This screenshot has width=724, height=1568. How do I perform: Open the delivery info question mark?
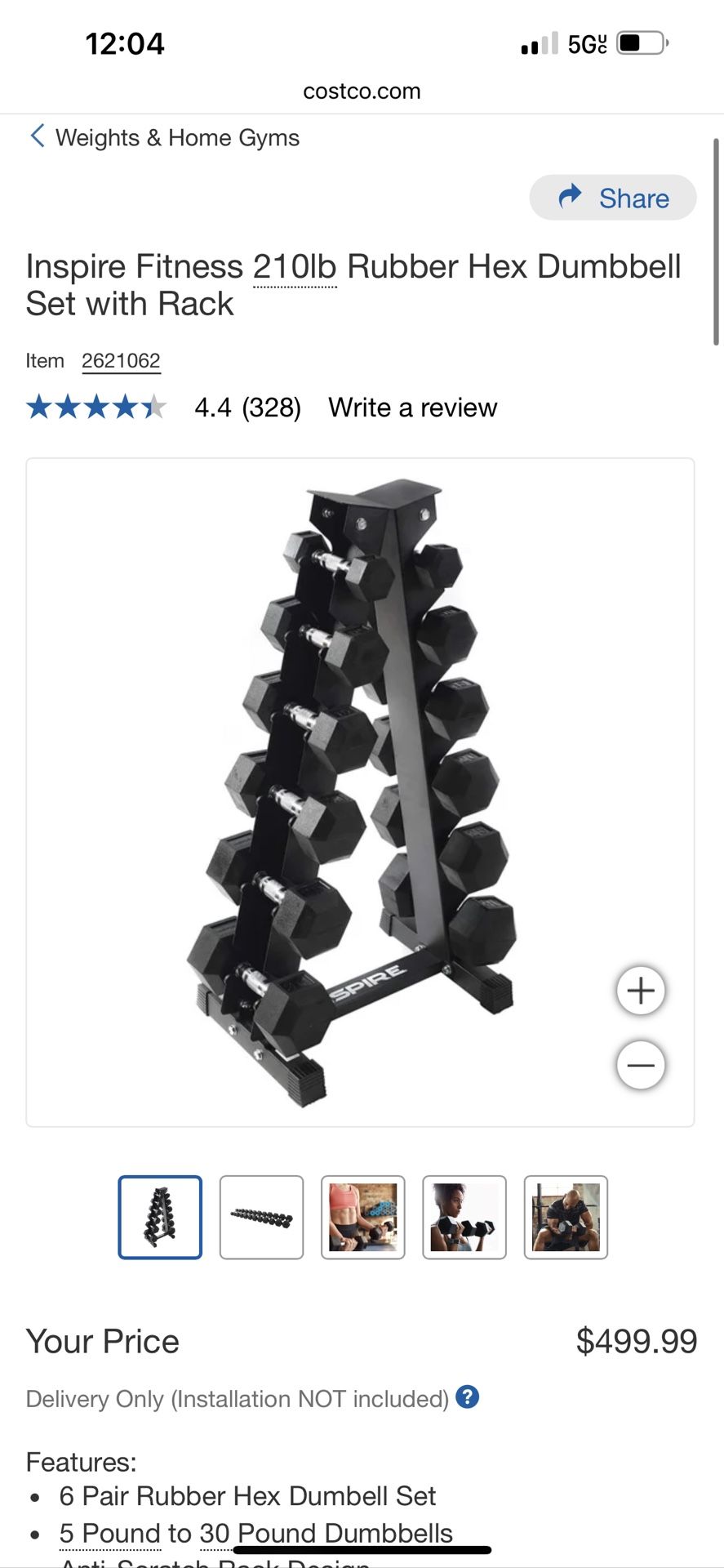click(x=467, y=1397)
